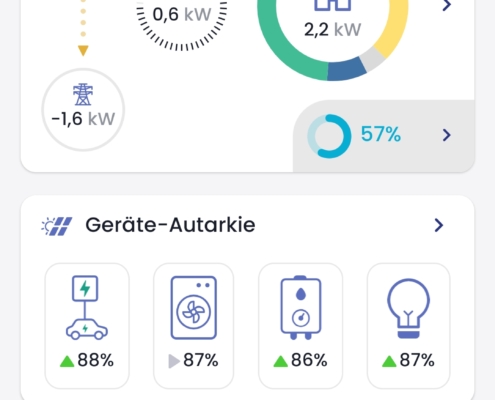View the light bulb 87% card
This screenshot has width=495, height=400.
408,326
